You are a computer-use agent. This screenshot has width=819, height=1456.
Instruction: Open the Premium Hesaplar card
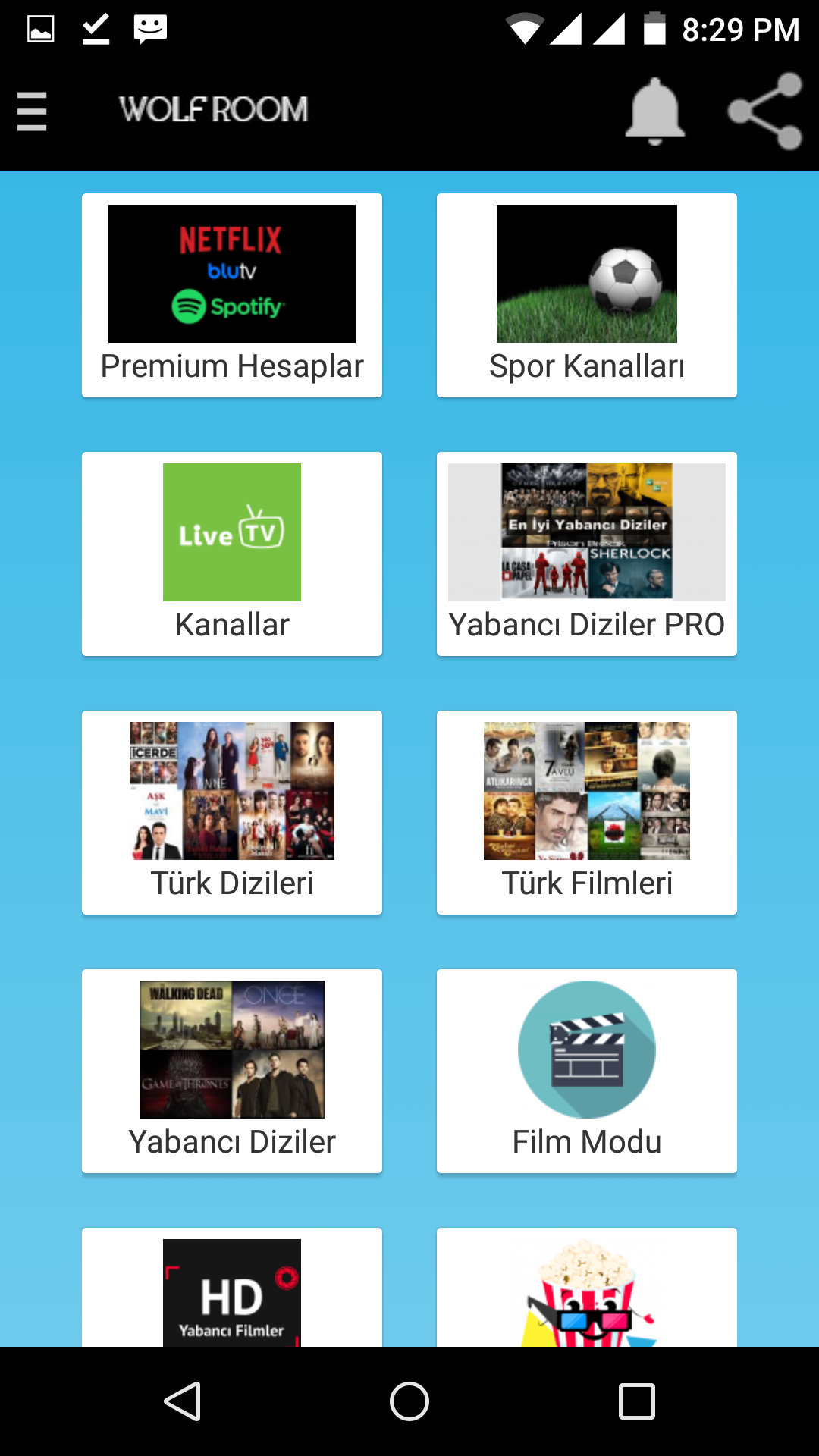click(x=232, y=295)
